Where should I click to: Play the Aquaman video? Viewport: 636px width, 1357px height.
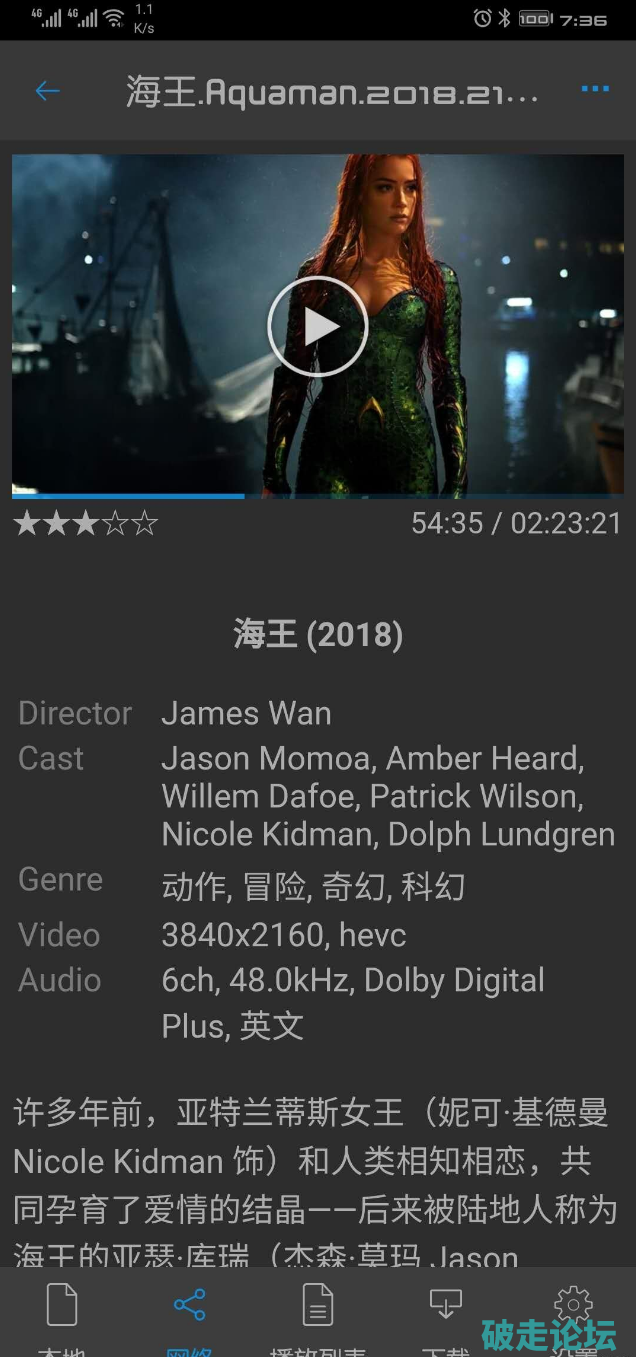tap(317, 326)
